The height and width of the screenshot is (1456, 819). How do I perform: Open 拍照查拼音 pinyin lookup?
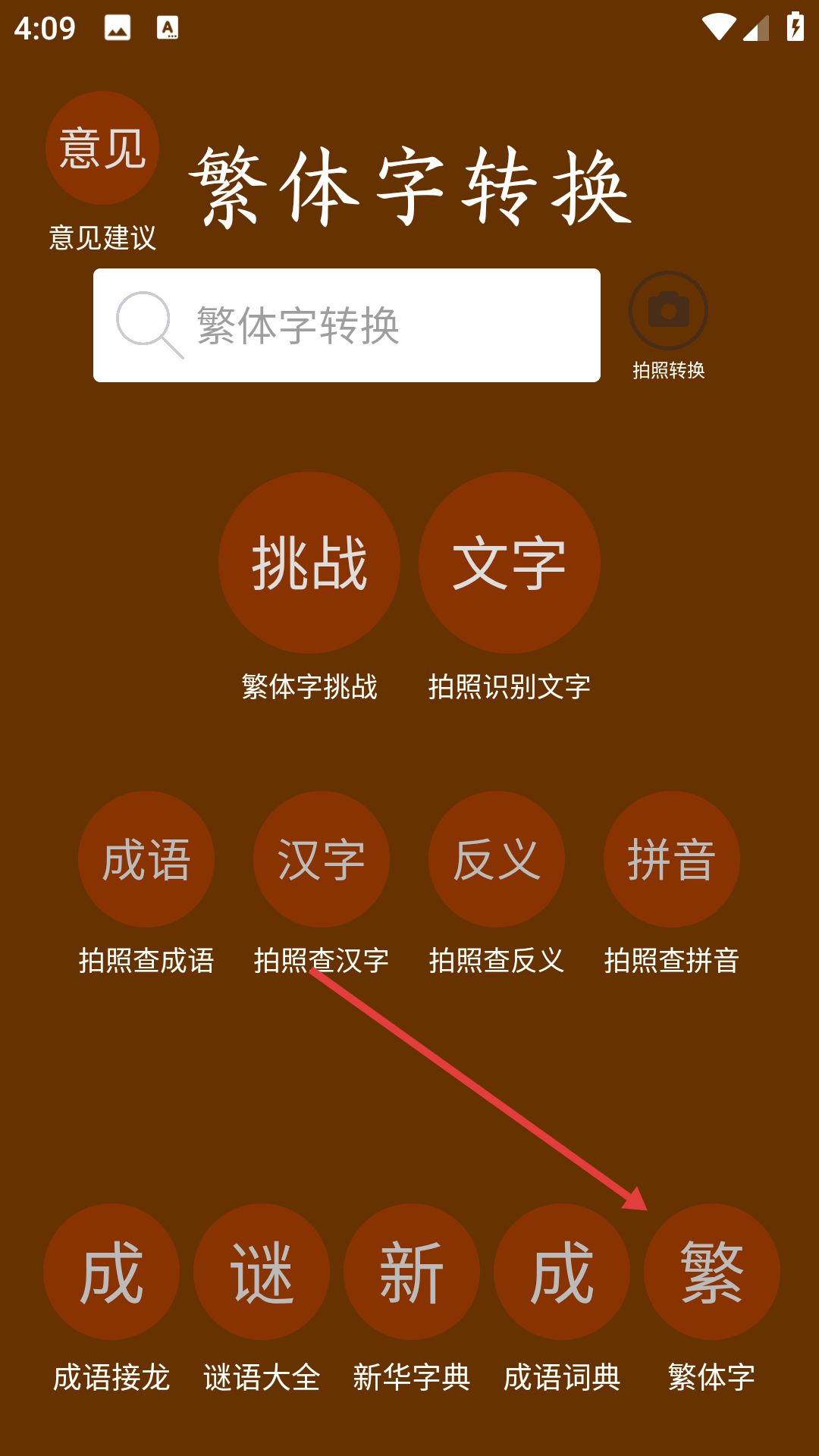(672, 859)
